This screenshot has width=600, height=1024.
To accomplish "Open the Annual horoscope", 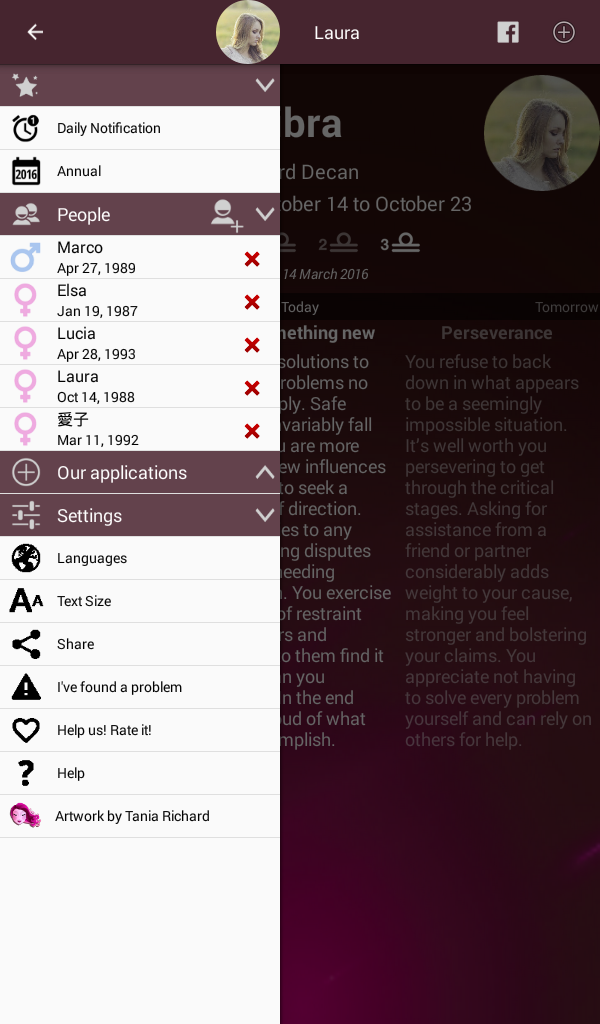I will (140, 171).
